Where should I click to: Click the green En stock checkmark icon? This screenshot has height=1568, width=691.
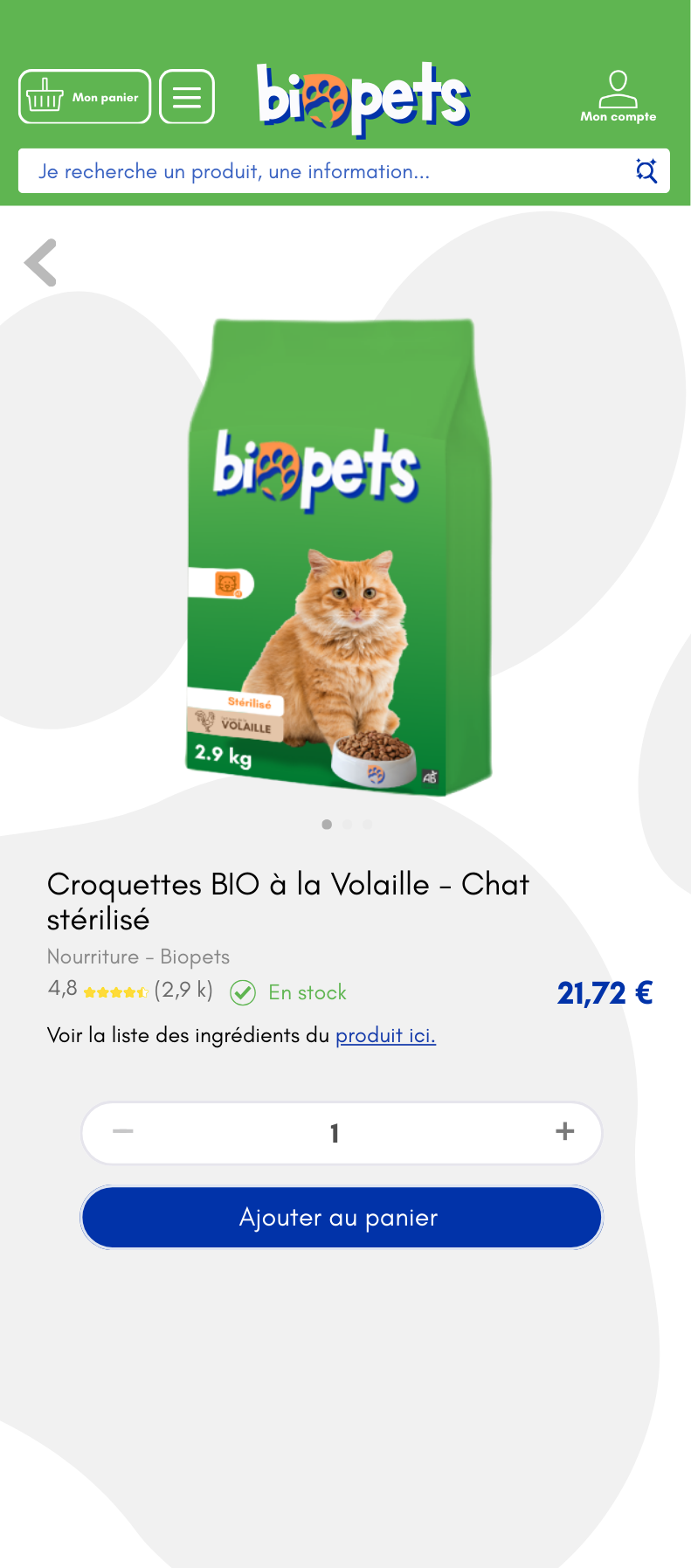coord(244,992)
